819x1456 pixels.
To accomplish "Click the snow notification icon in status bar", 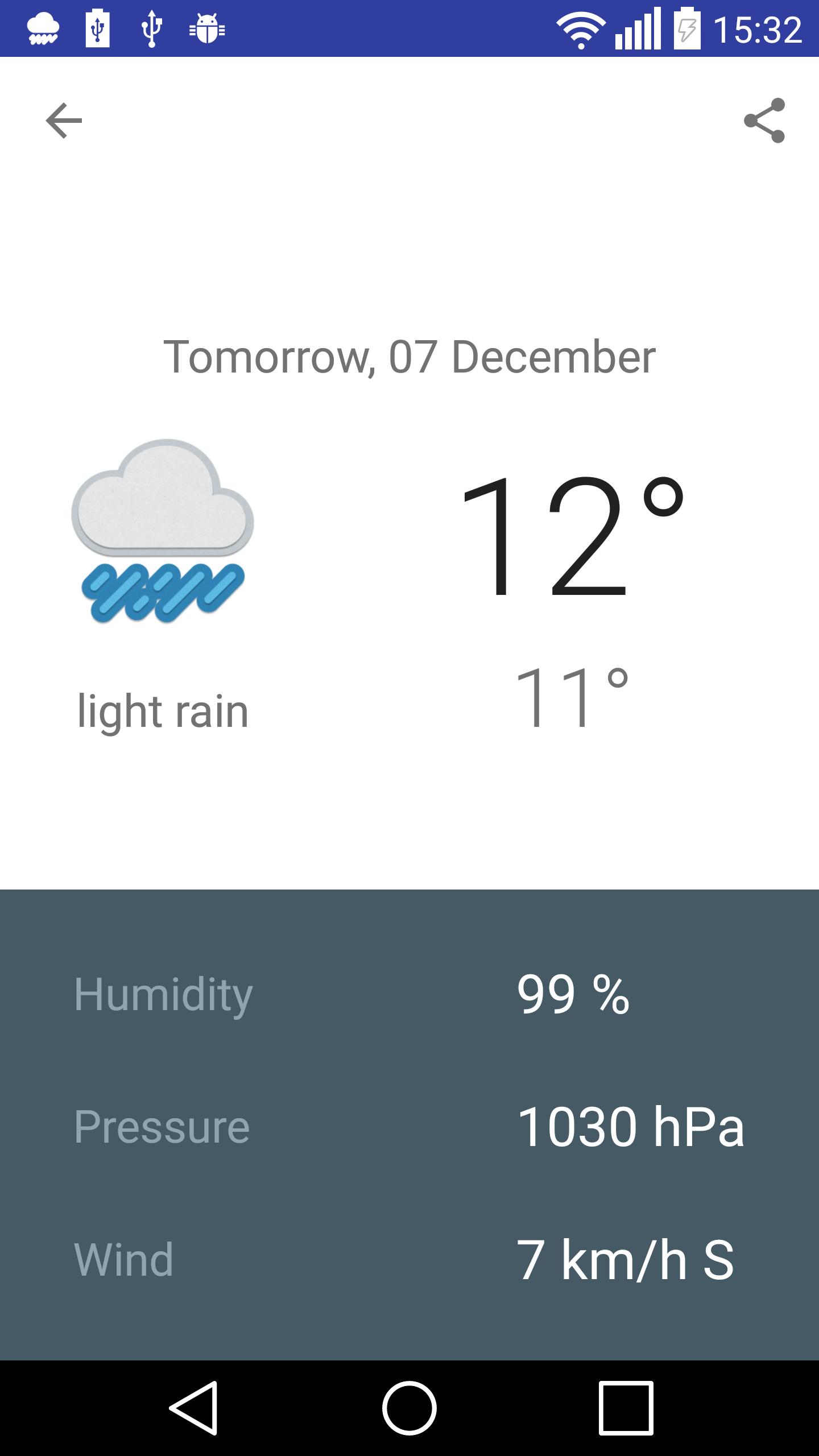I will pyautogui.click(x=41, y=27).
